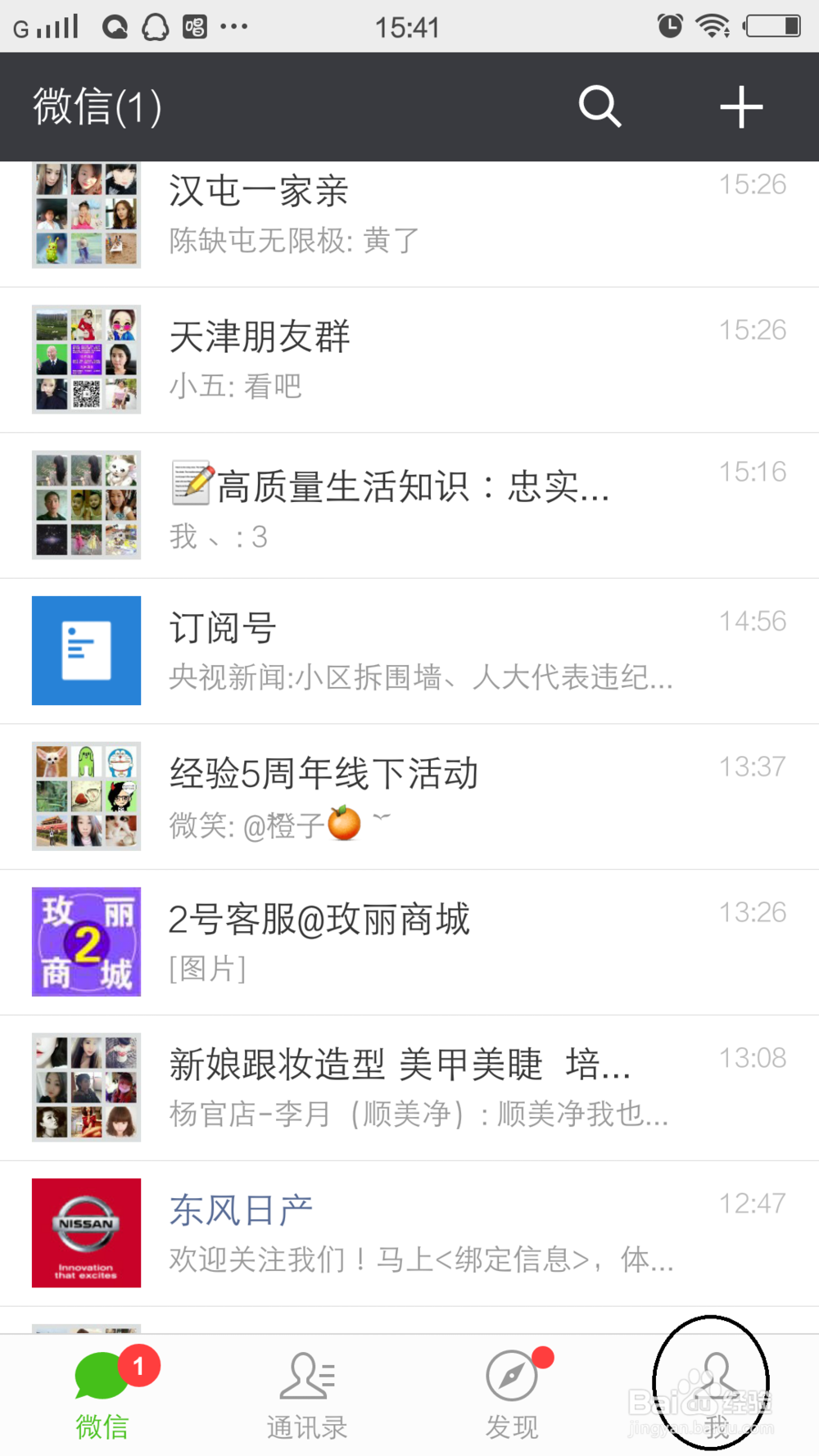Open the 汉屯一家亲 group chat
Image resolution: width=819 pixels, height=1456 pixels.
[x=409, y=217]
